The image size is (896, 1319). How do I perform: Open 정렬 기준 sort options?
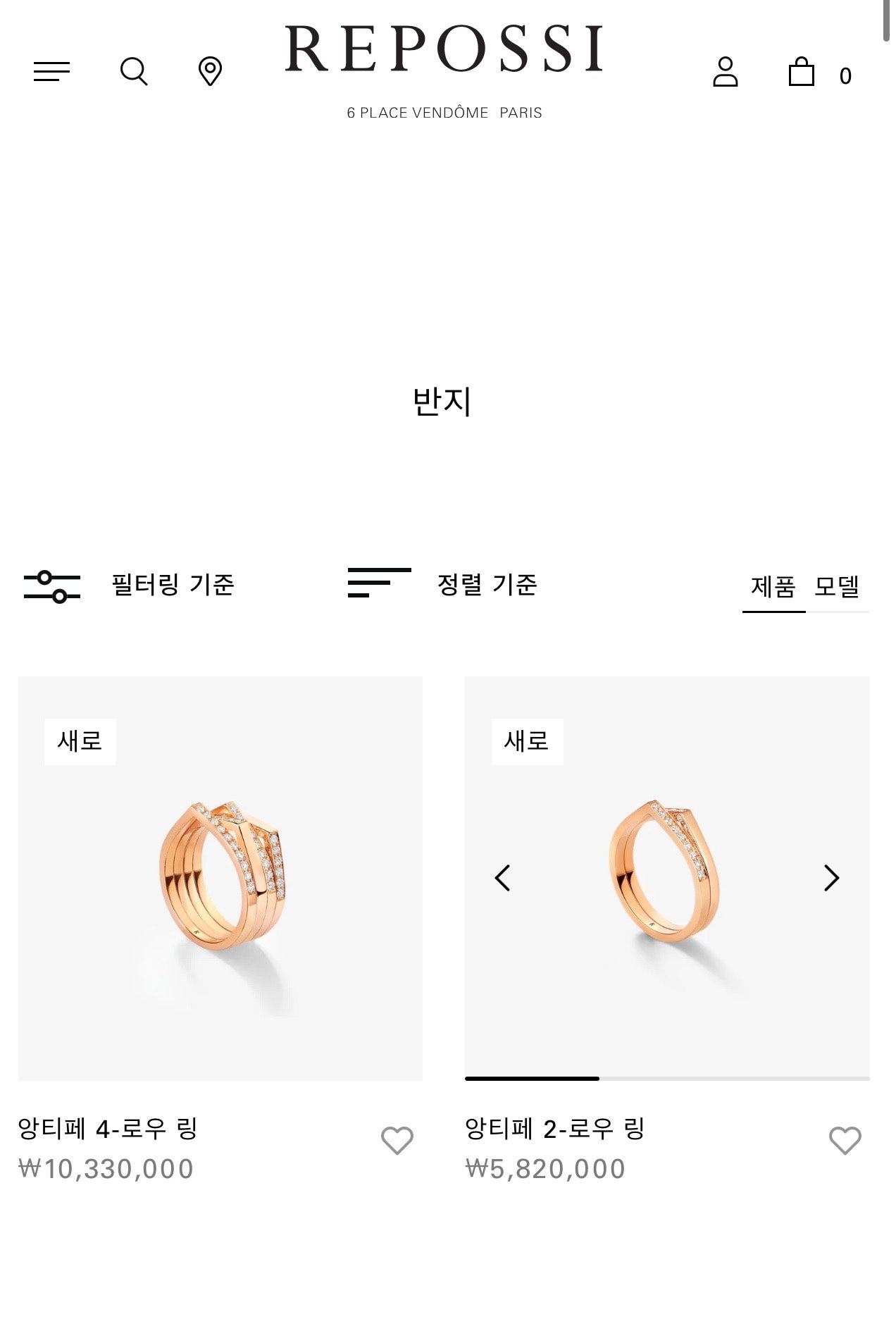click(442, 584)
